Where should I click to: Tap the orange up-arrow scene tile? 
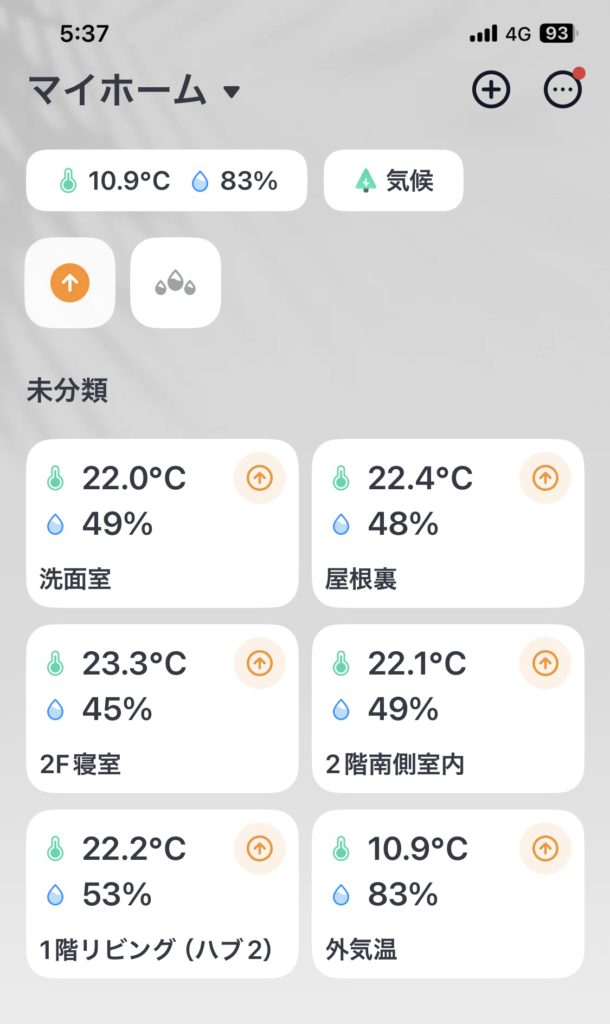coord(70,283)
